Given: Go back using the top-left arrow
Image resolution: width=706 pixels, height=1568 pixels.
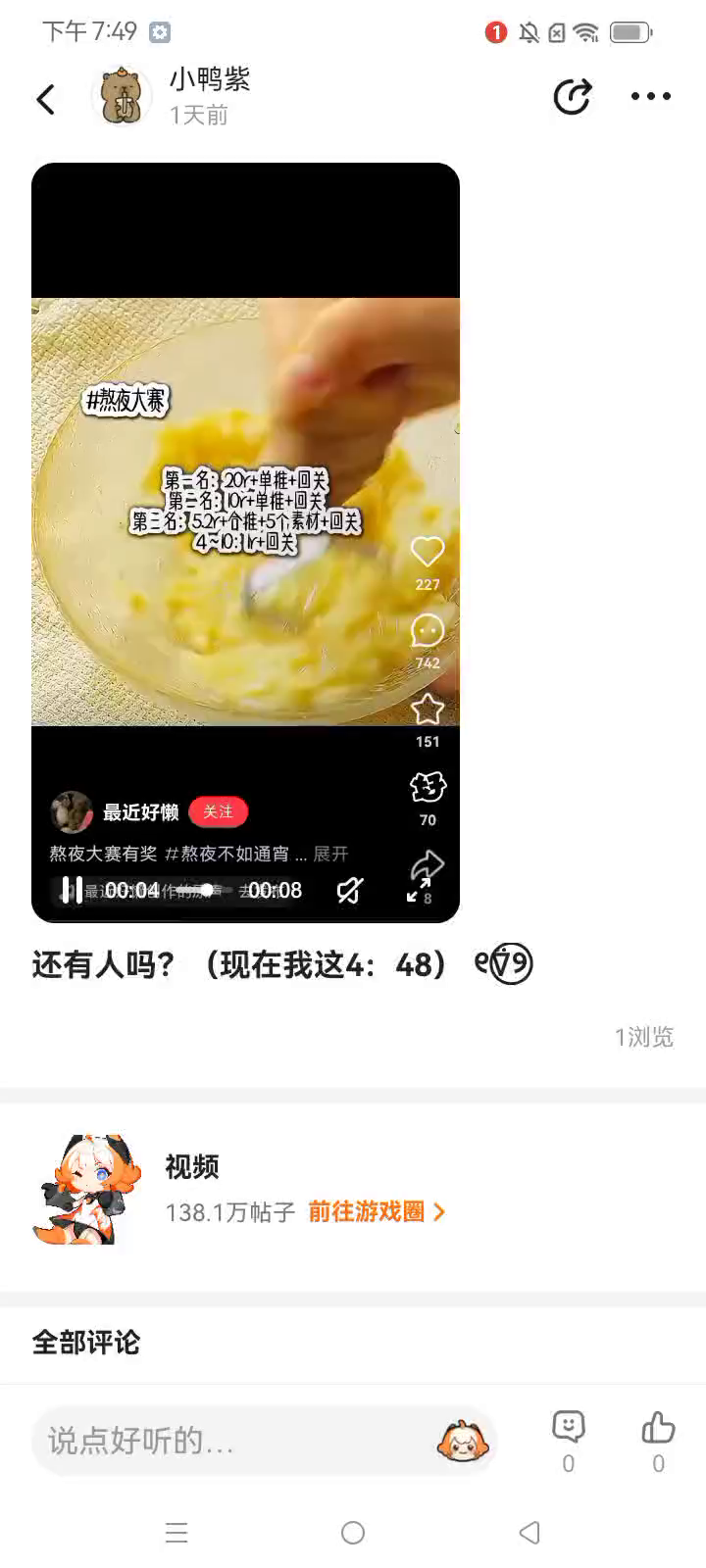Looking at the screenshot, I should coord(45,99).
